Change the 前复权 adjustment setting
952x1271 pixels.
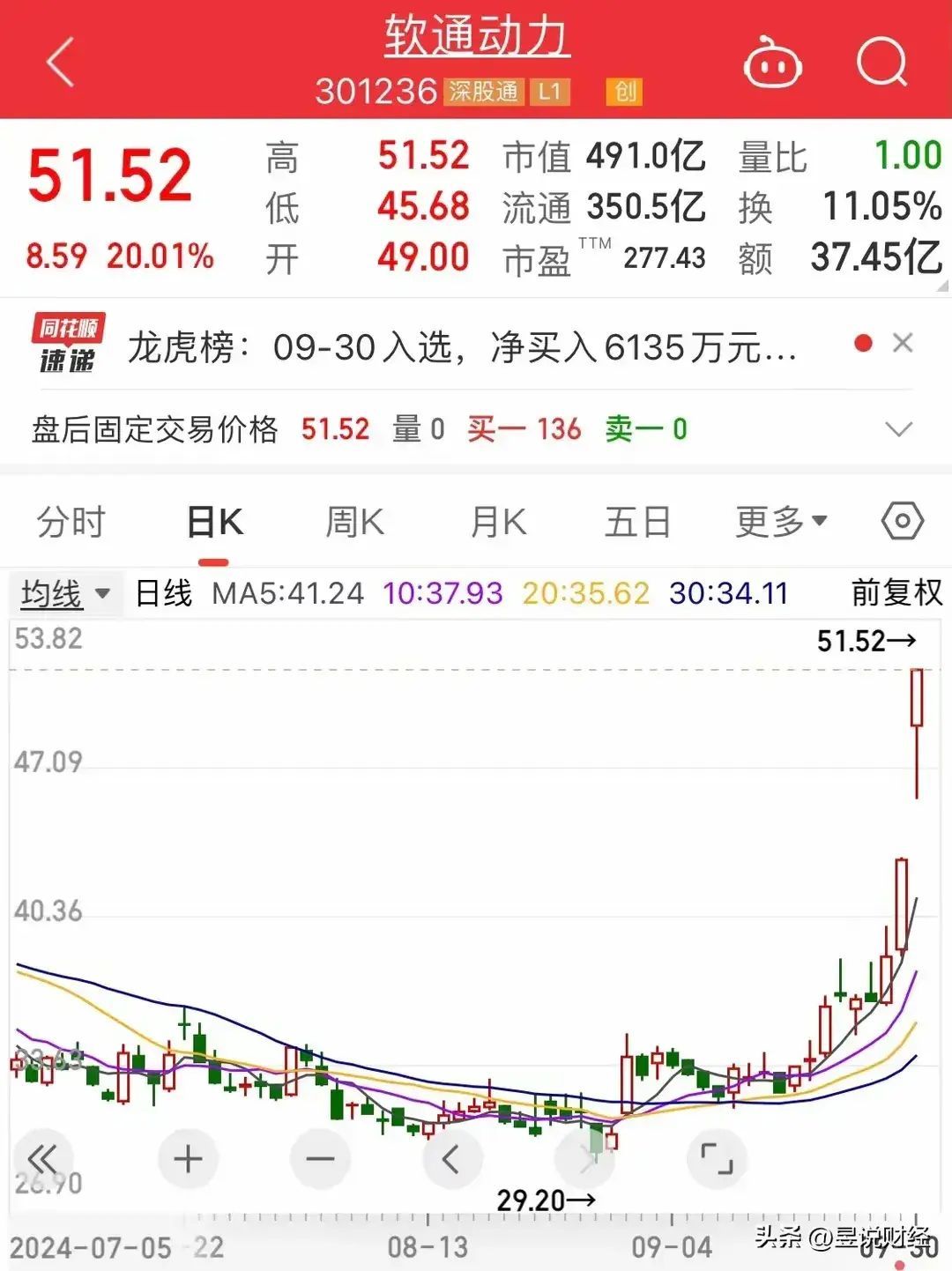point(896,593)
